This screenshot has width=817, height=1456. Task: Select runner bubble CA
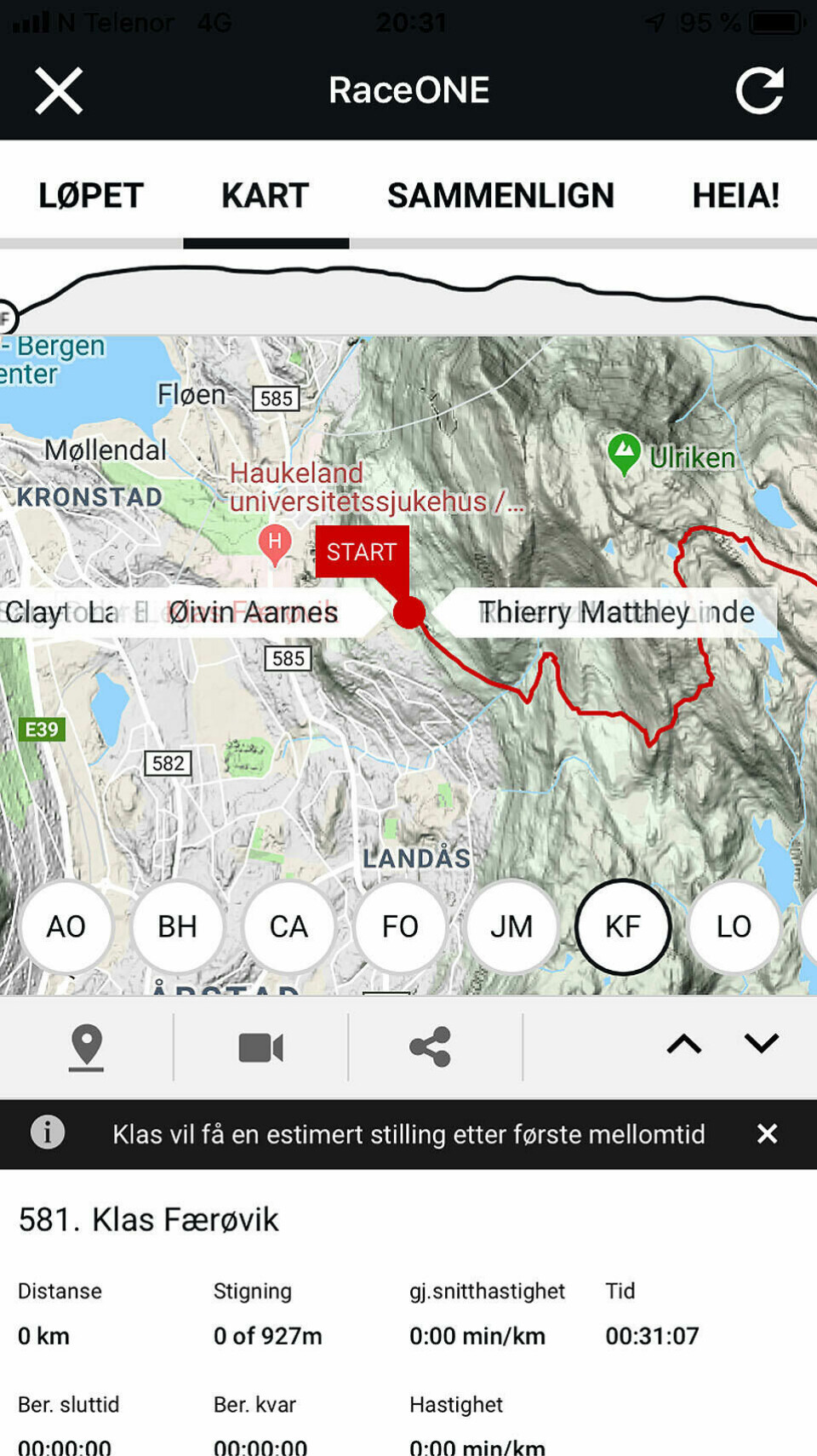[x=289, y=926]
